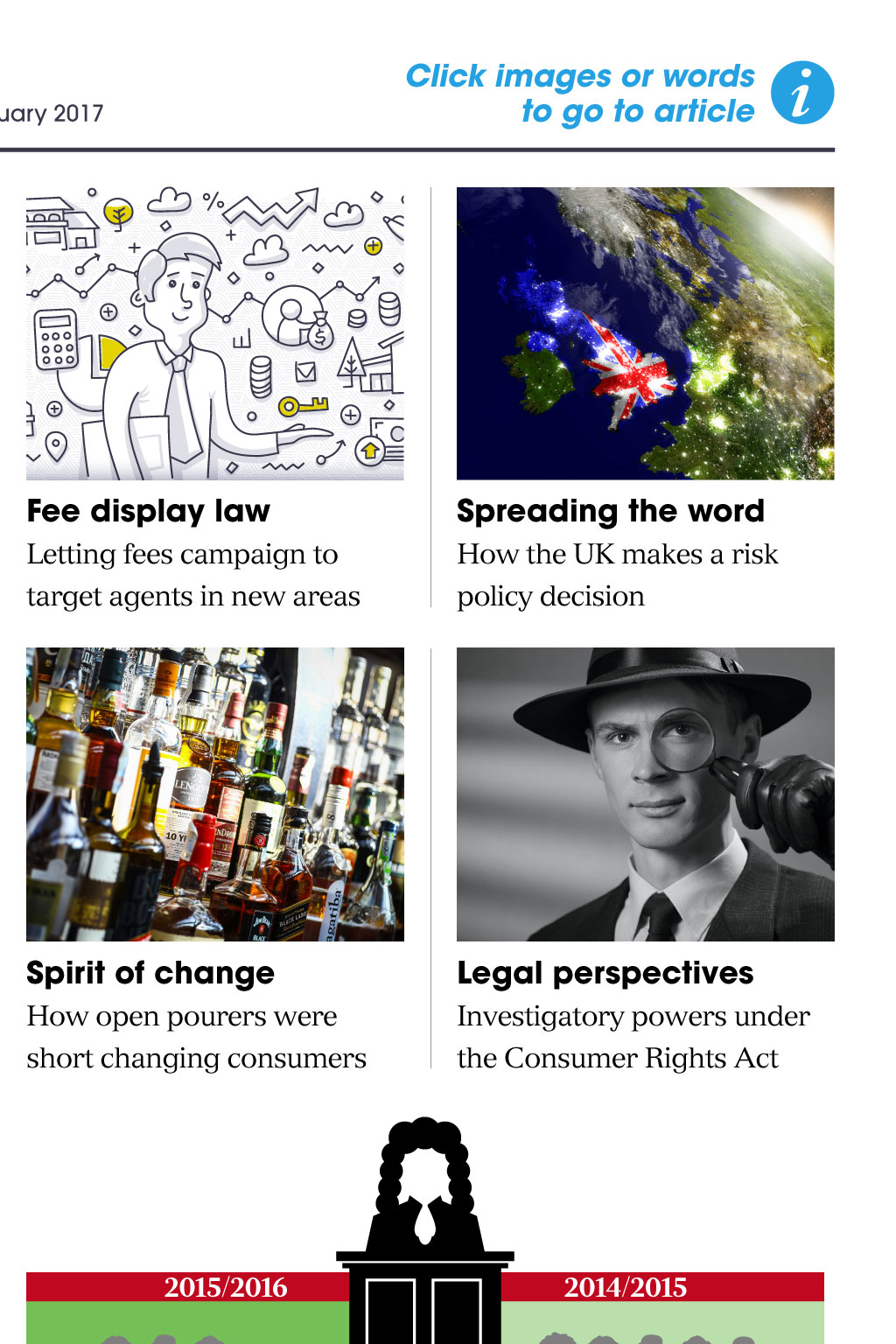Select the Legal perspectives headline text
Image resolution: width=896 pixels, height=1344 pixels.
[x=605, y=973]
